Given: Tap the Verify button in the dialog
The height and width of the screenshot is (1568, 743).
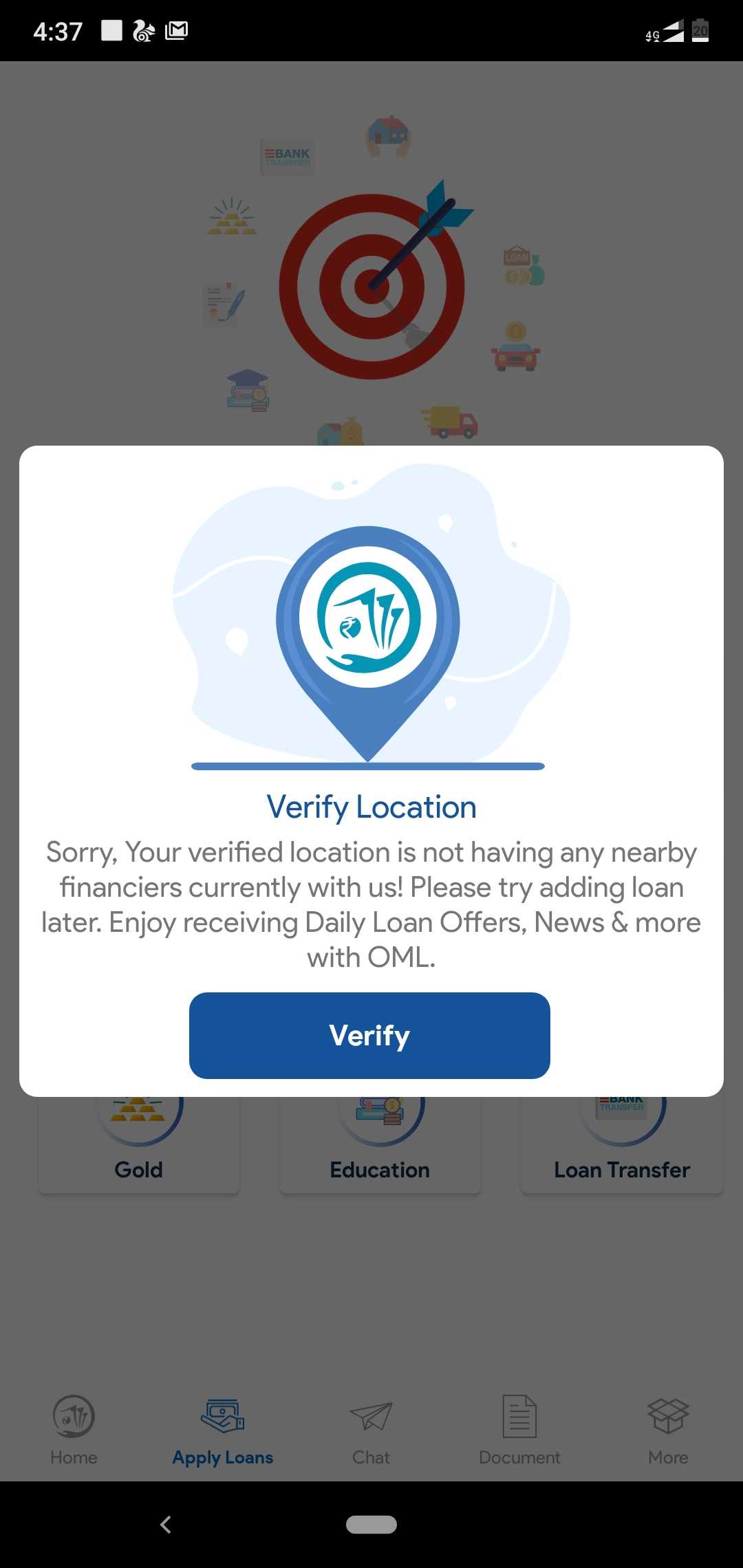Looking at the screenshot, I should [x=369, y=1035].
